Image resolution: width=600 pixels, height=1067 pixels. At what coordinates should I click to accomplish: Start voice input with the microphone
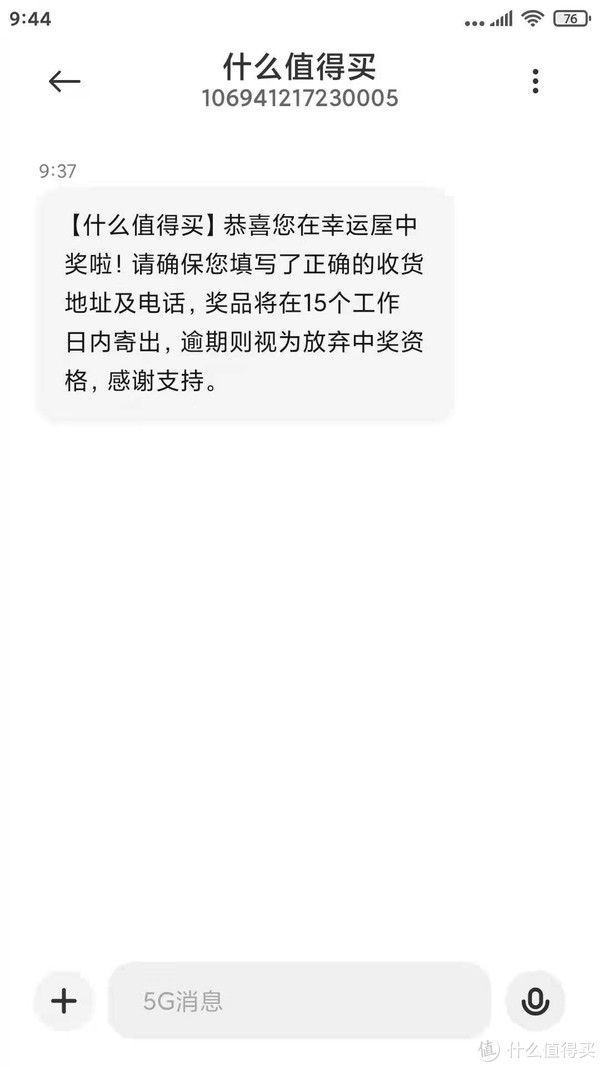click(535, 1000)
